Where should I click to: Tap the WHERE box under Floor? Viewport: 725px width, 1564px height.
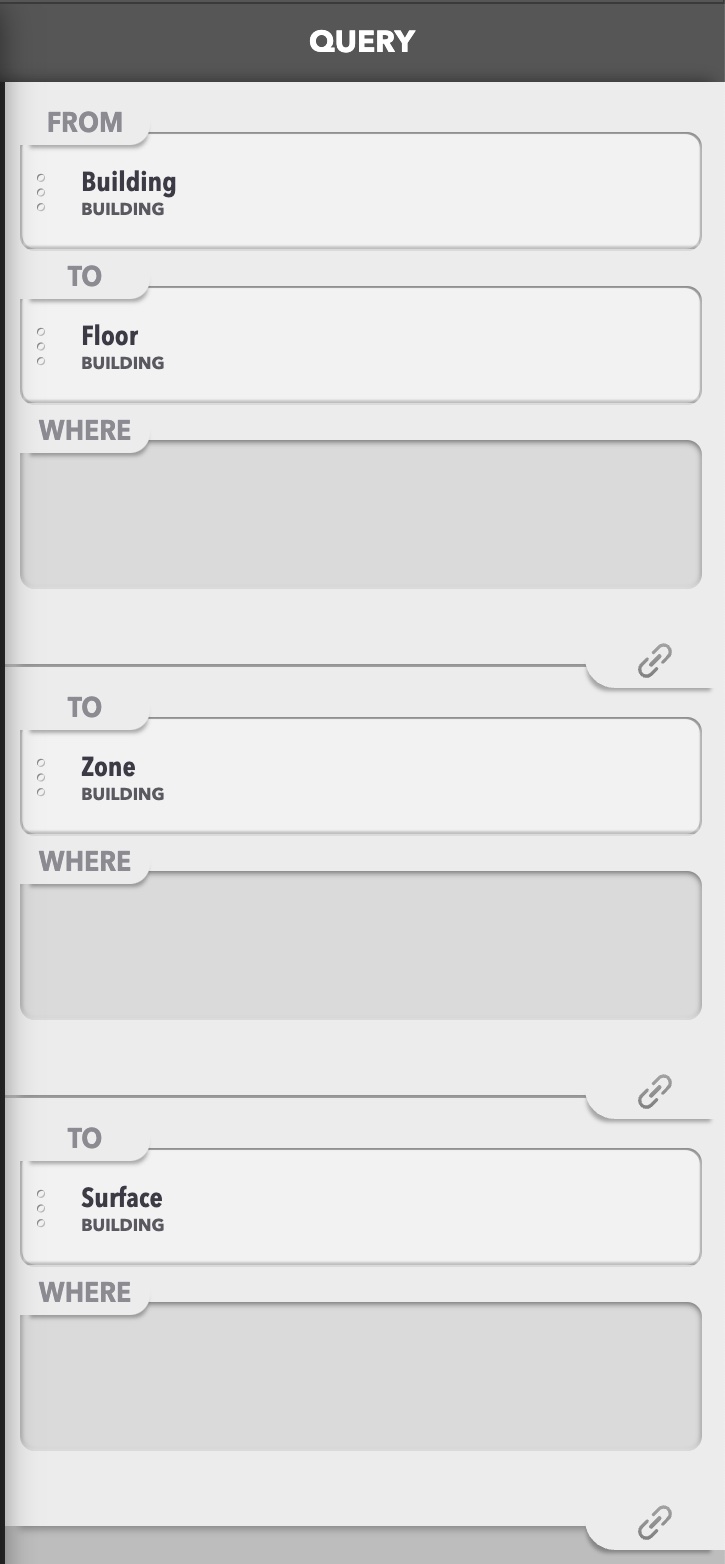pos(360,515)
